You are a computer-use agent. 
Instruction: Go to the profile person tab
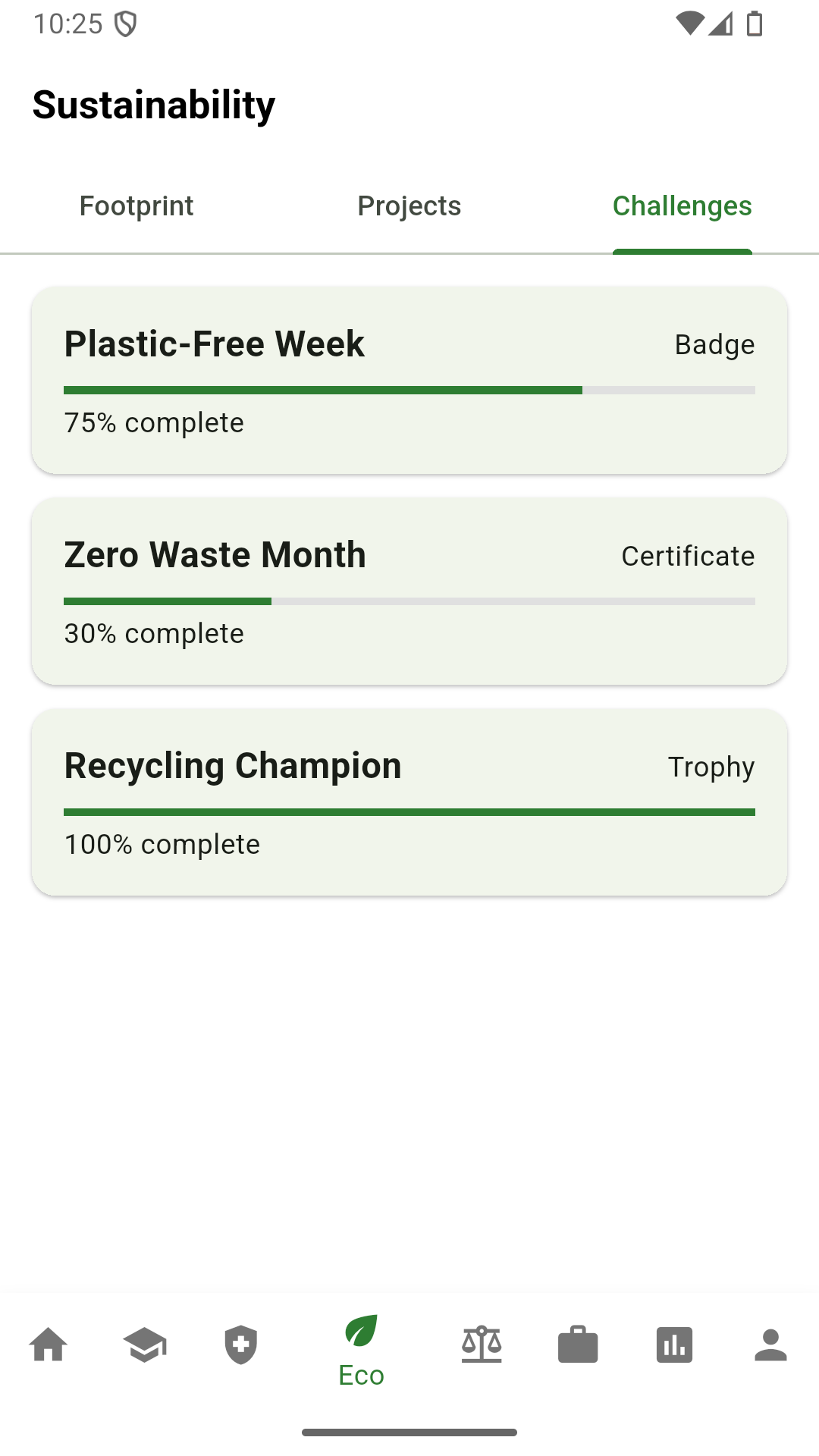[770, 1346]
